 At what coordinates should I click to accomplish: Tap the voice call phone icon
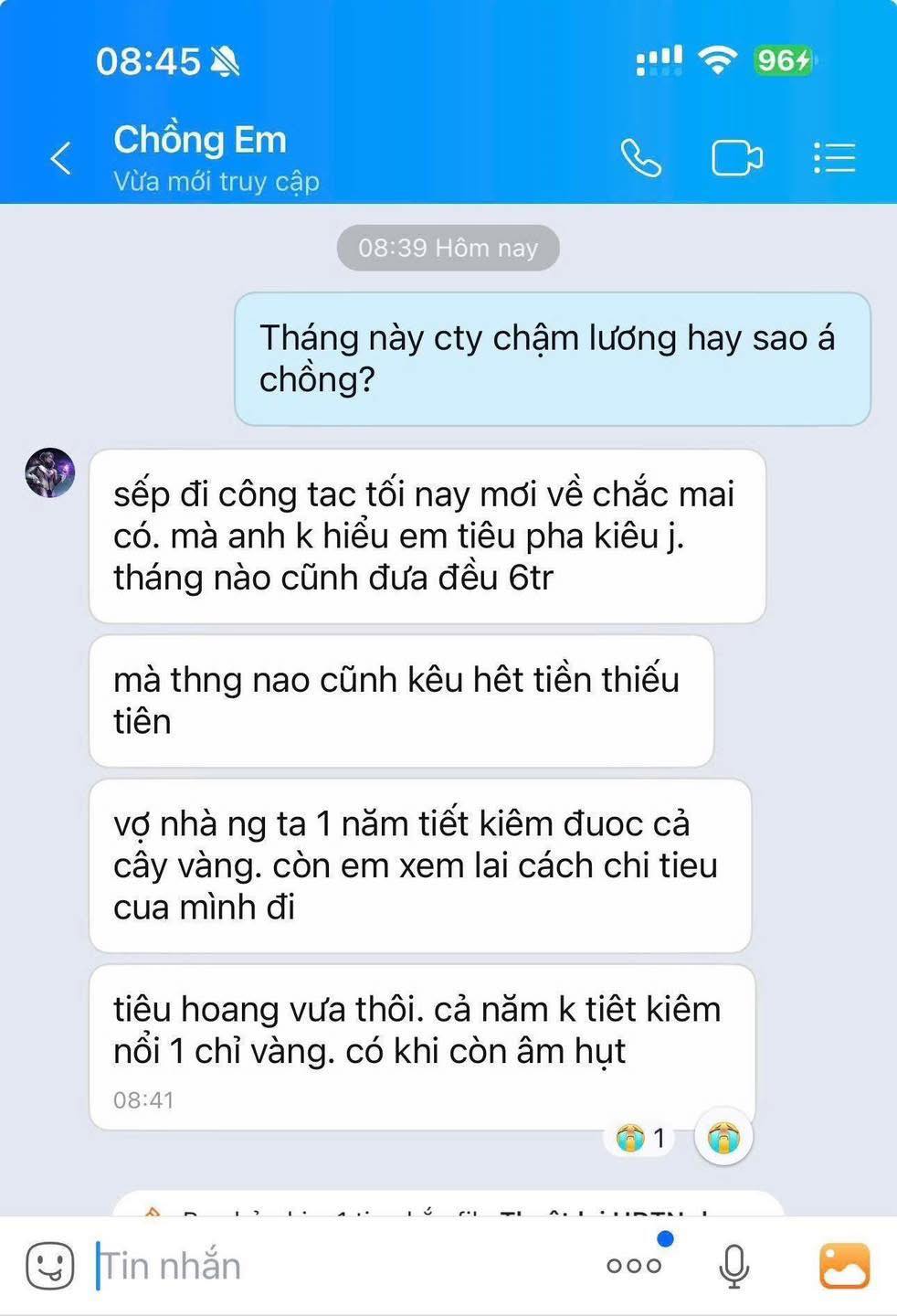[x=639, y=157]
